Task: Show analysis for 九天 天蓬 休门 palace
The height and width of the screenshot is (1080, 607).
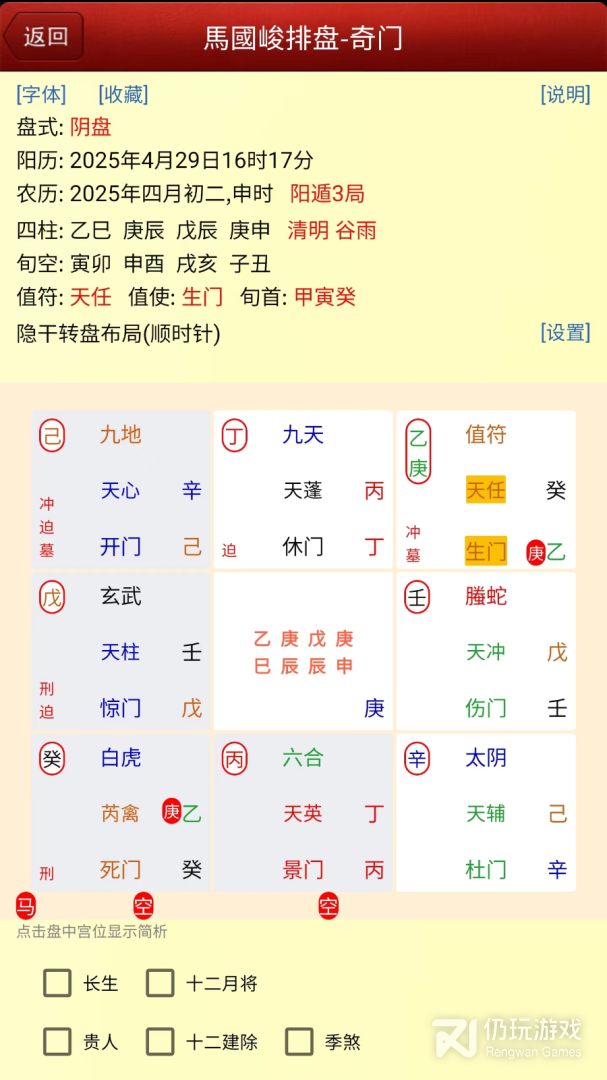Action: (x=303, y=490)
